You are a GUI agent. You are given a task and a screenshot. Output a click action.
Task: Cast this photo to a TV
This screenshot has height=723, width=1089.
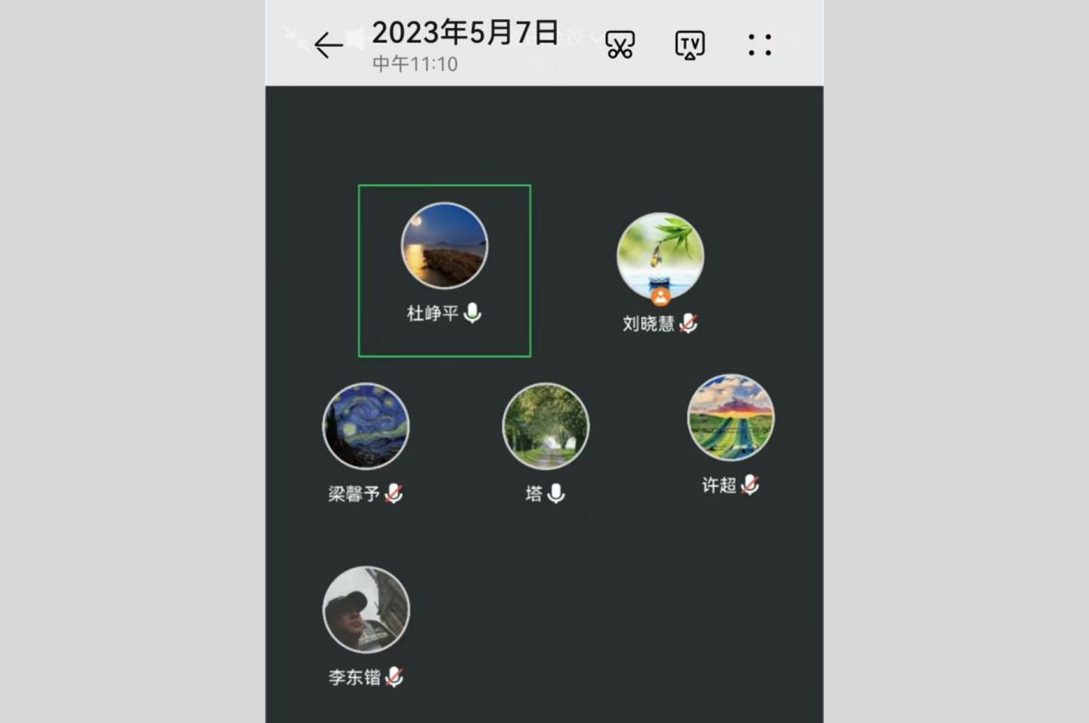click(x=690, y=45)
